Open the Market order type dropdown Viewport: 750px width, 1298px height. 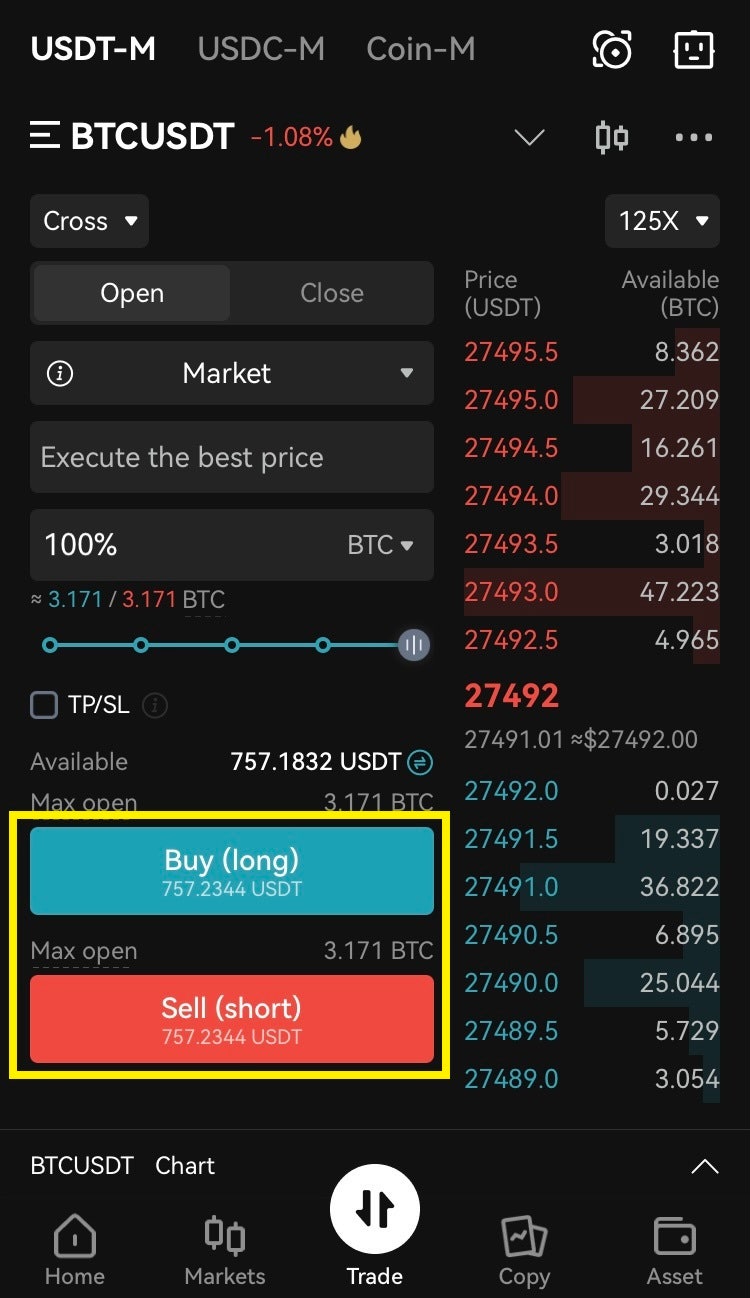[x=232, y=373]
